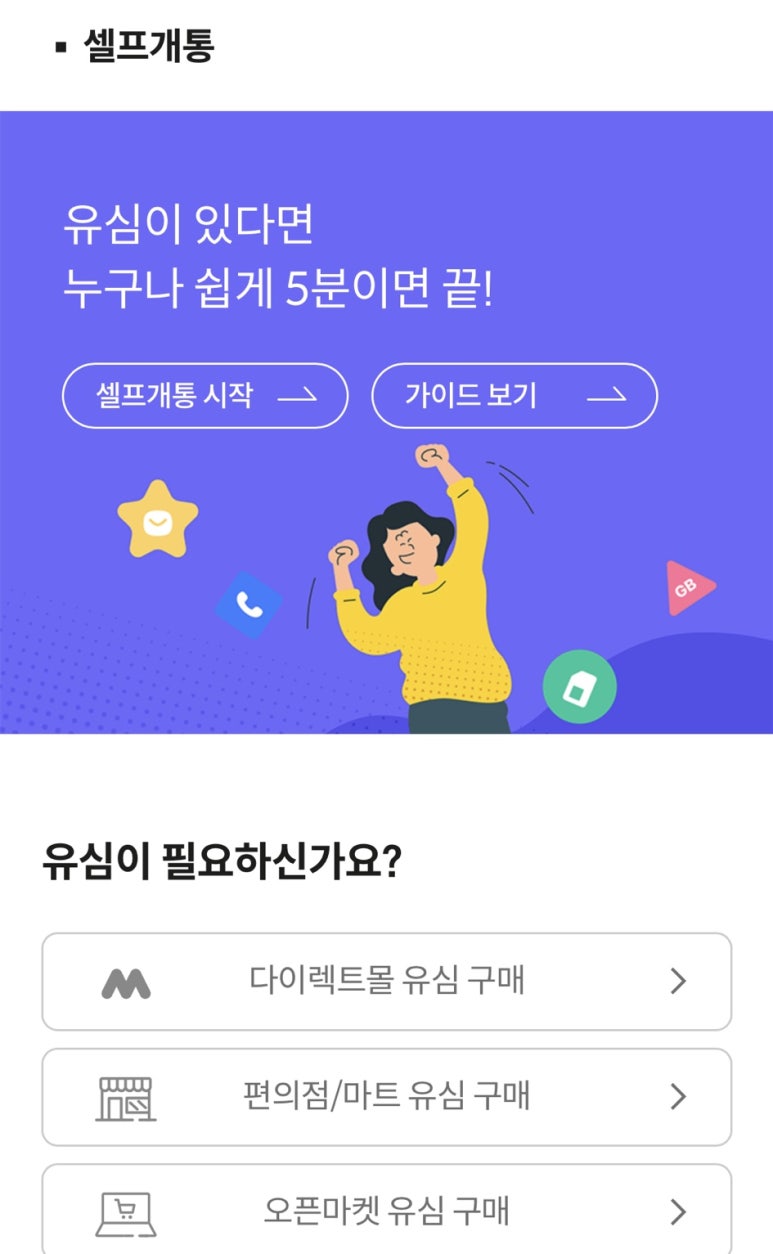
Task: Tap the 셀프개통 시작 button
Action: (205, 396)
